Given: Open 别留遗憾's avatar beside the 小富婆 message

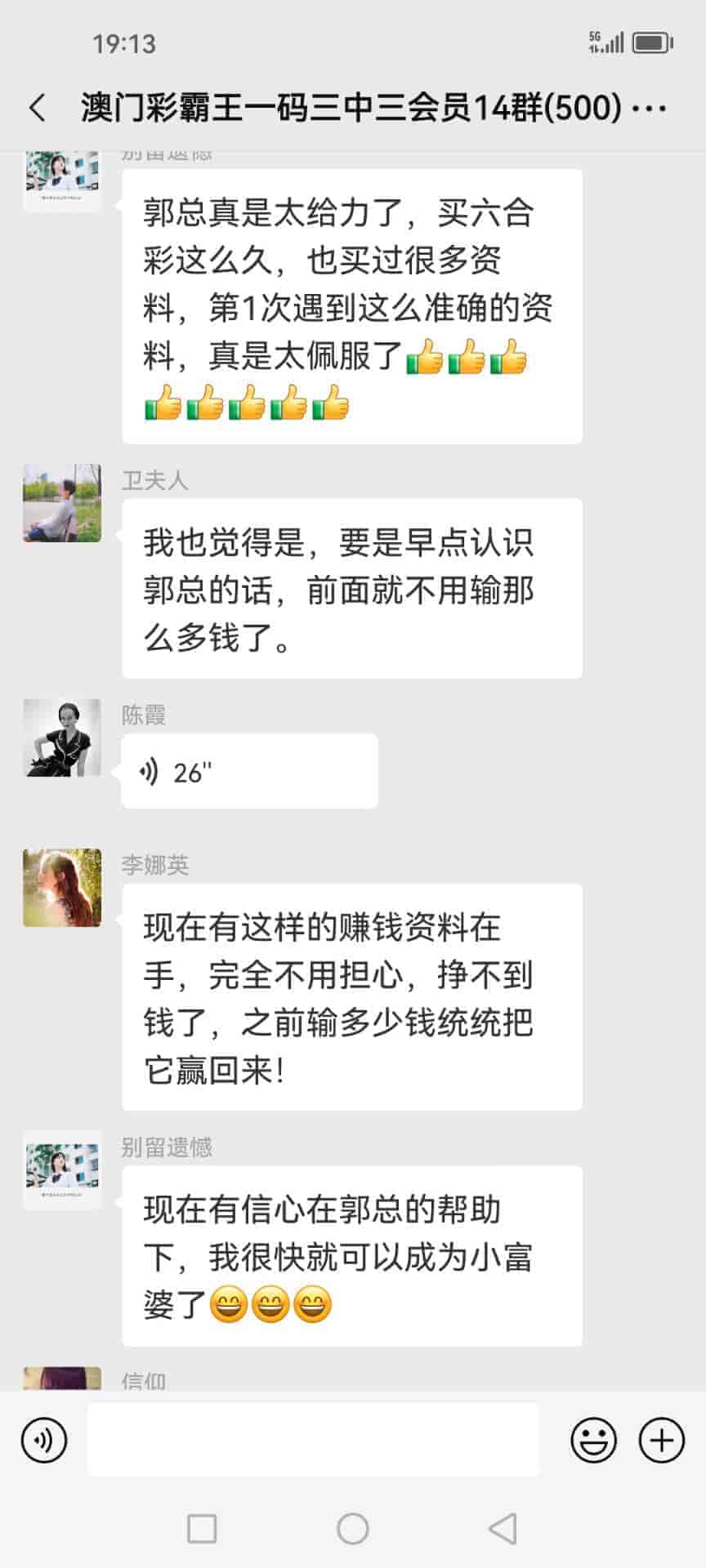Looking at the screenshot, I should (62, 1169).
